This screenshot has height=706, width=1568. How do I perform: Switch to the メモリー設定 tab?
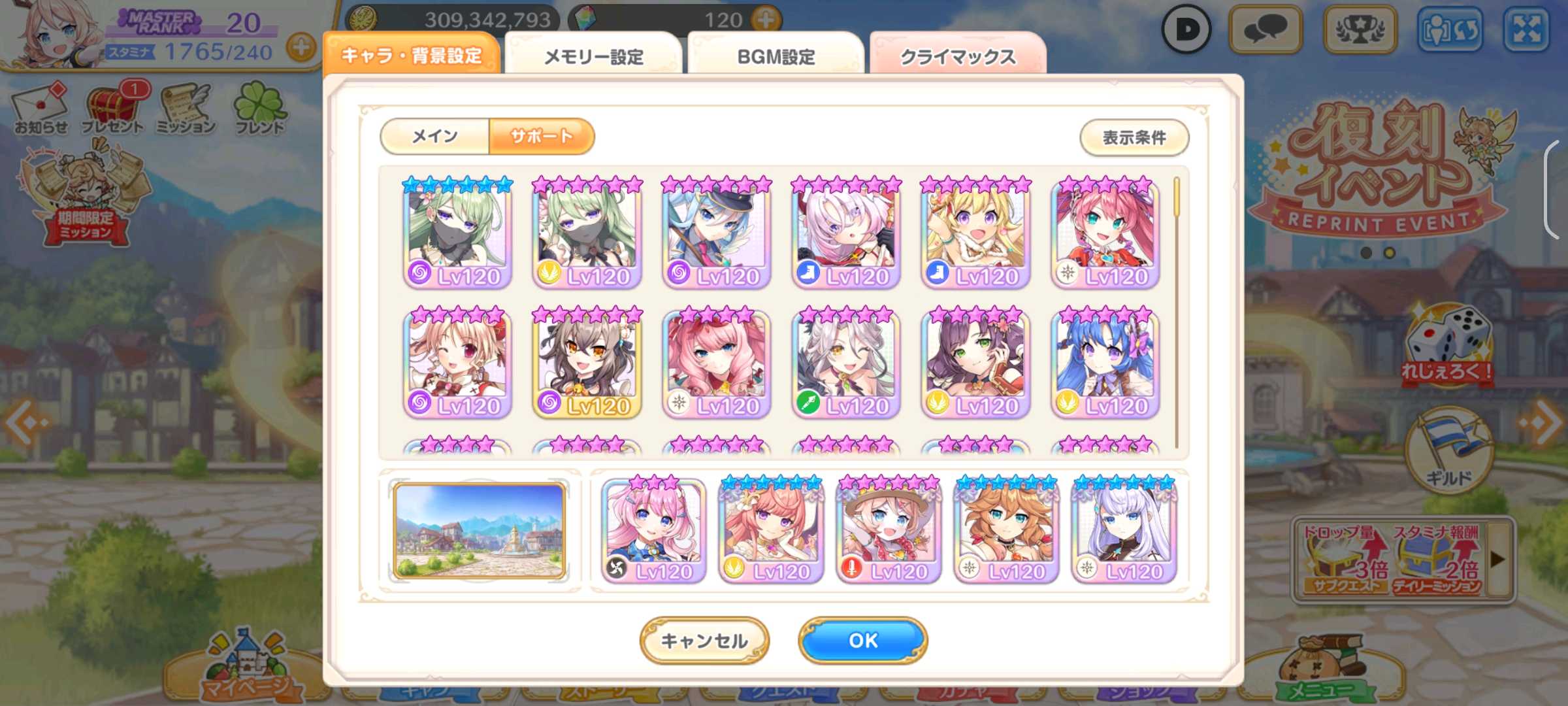pos(593,56)
